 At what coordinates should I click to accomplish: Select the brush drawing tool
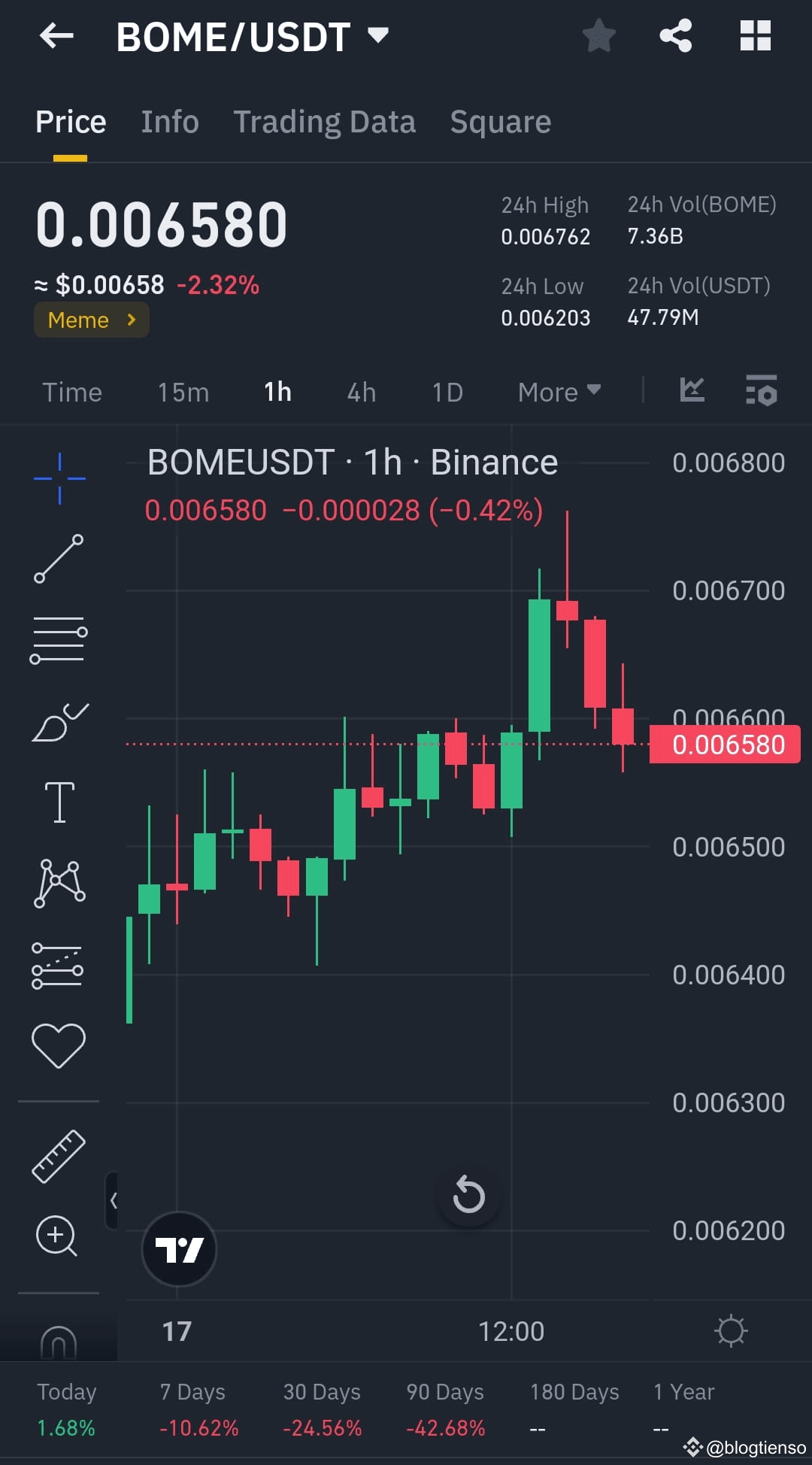pos(59,720)
